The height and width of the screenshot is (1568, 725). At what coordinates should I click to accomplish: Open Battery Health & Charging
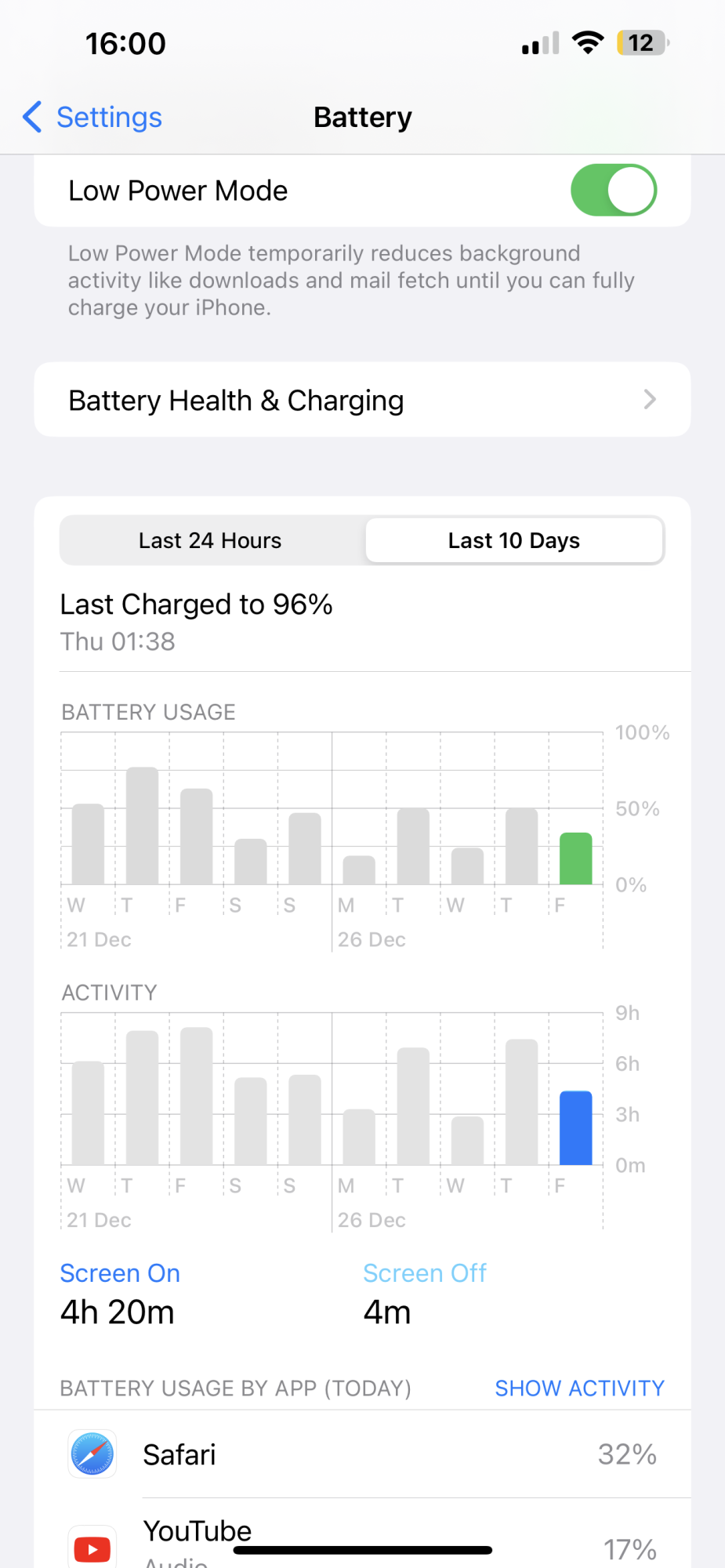362,400
